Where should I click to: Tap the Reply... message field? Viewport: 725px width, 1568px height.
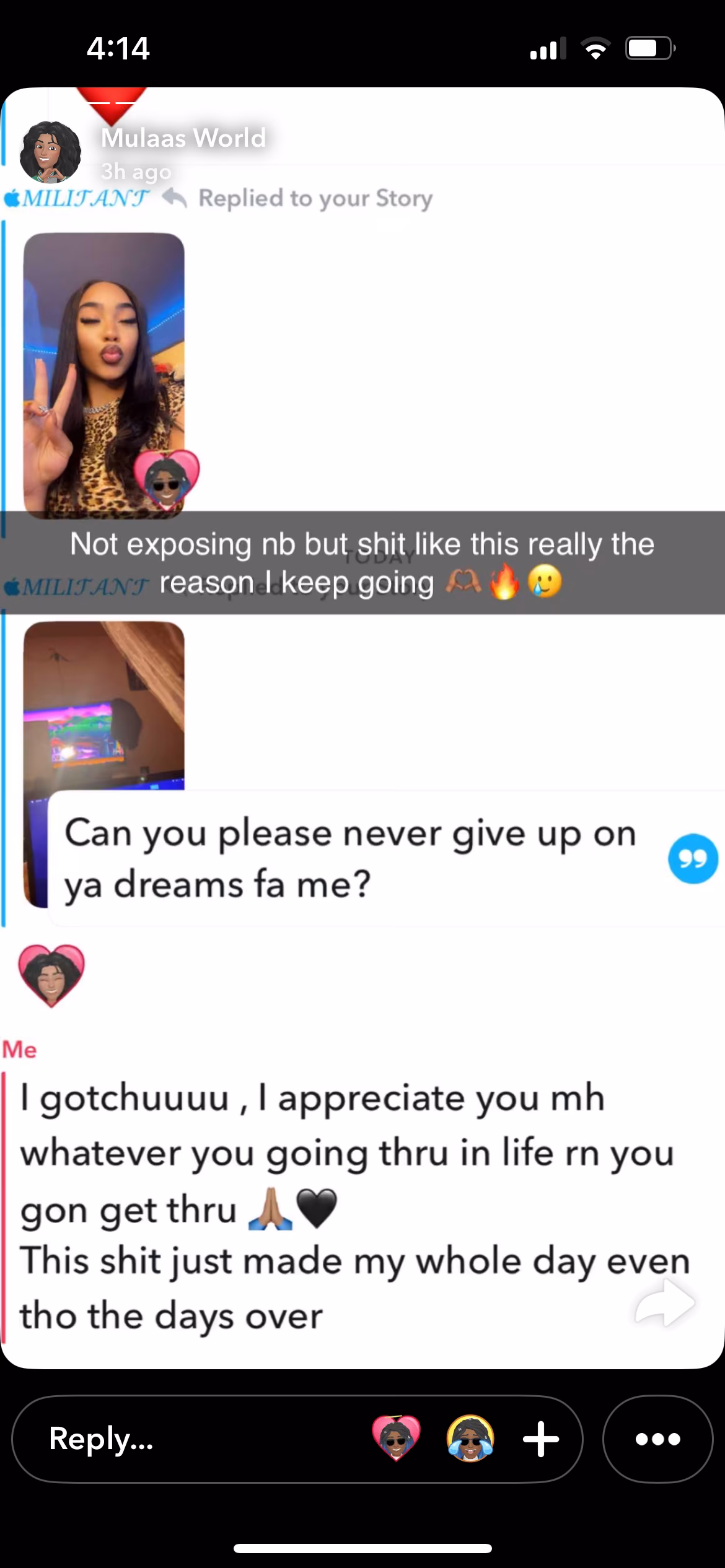pyautogui.click(x=186, y=1439)
